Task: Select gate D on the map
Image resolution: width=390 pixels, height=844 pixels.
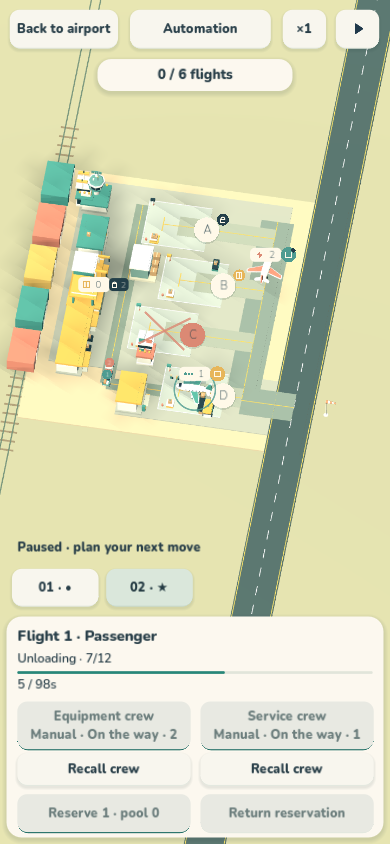Action: [x=223, y=396]
